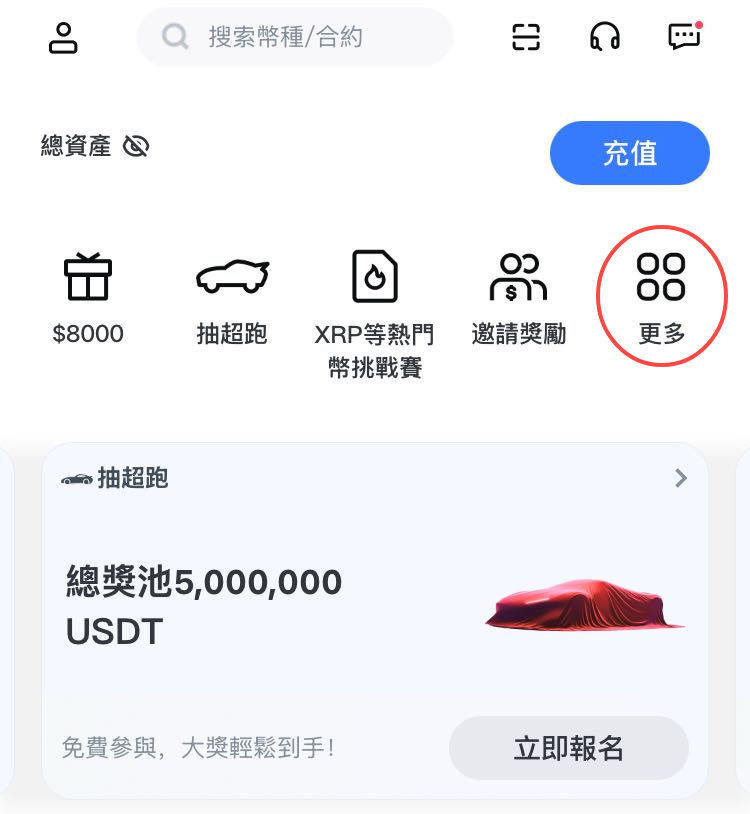
Task: Toggle 總資產 balance visibility
Action: [x=136, y=147]
